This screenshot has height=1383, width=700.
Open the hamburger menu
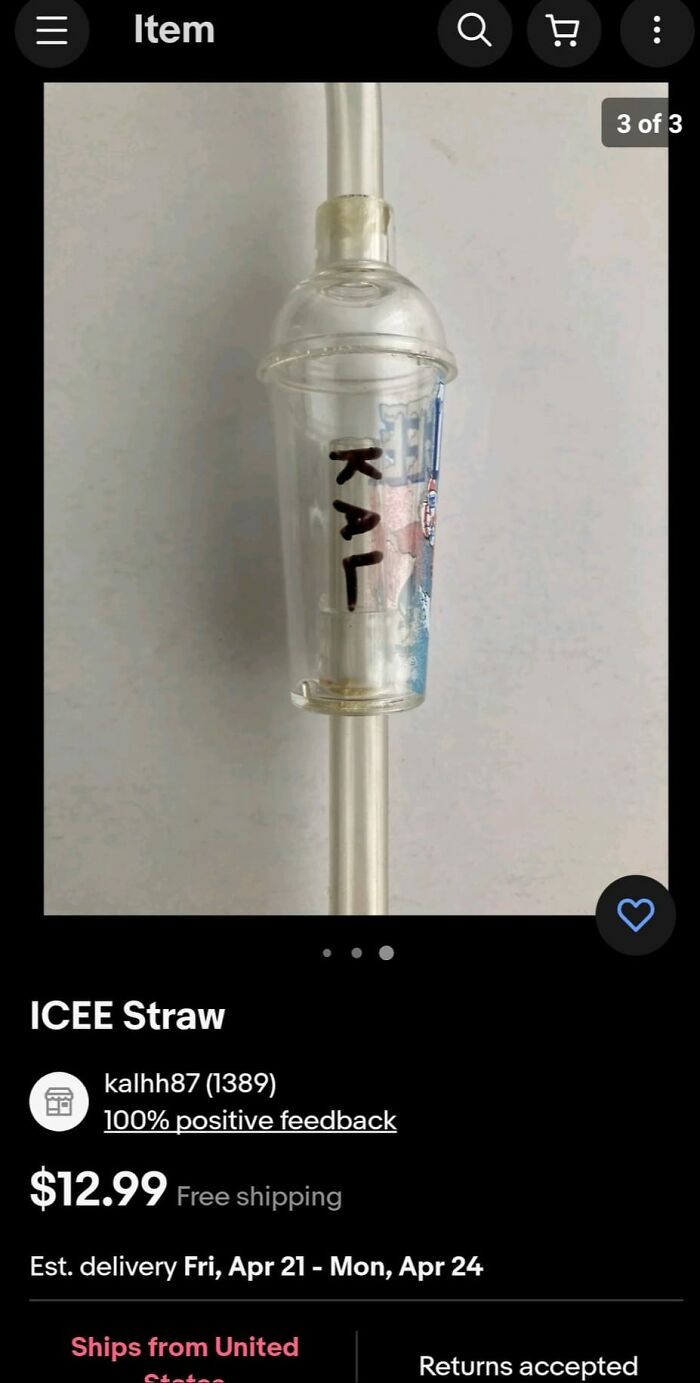(51, 30)
